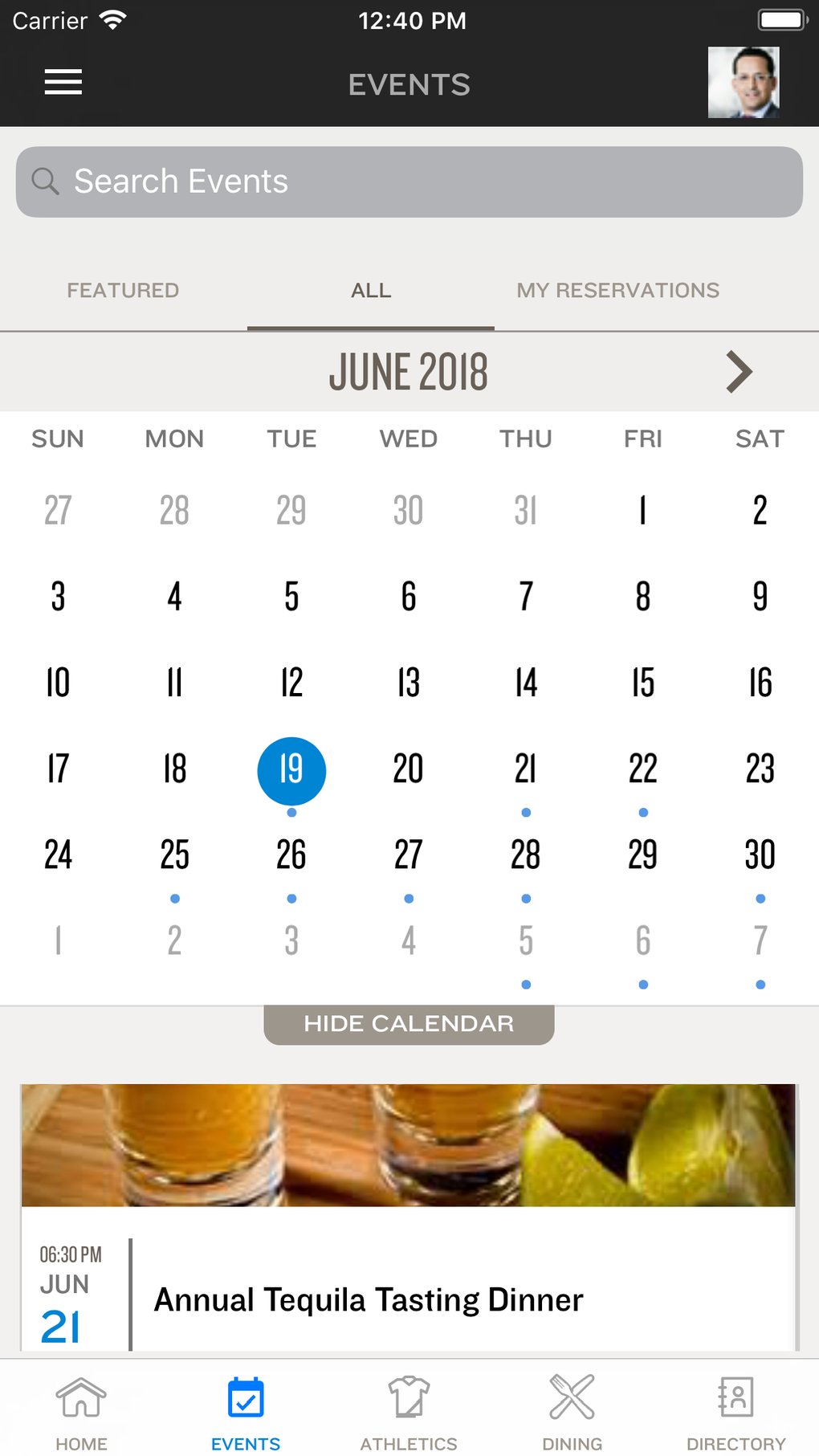Image resolution: width=819 pixels, height=1456 pixels.
Task: Open the hamburger navigation menu
Action: 63,82
